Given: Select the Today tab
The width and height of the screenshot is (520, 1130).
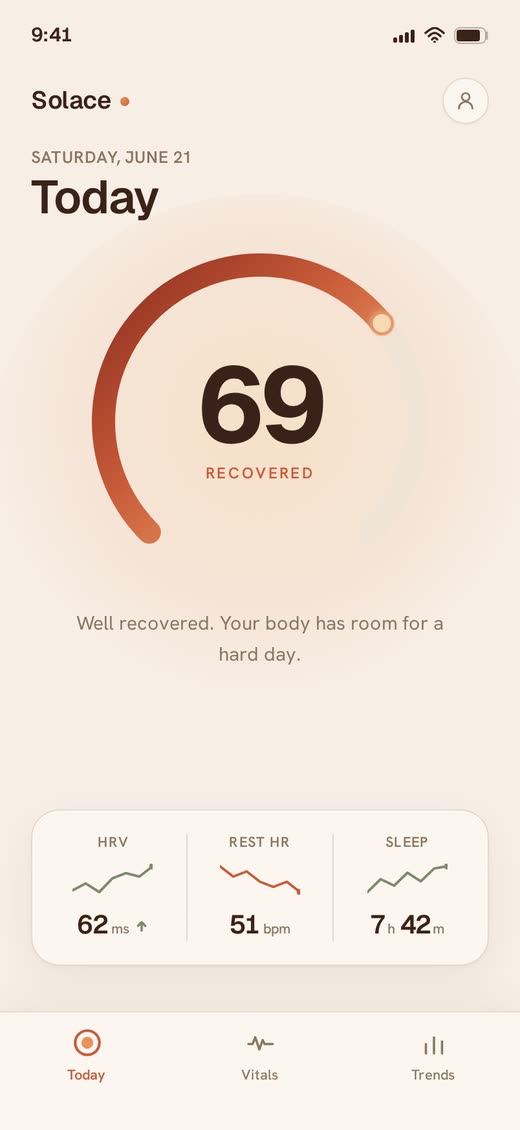Looking at the screenshot, I should coord(86,1056).
